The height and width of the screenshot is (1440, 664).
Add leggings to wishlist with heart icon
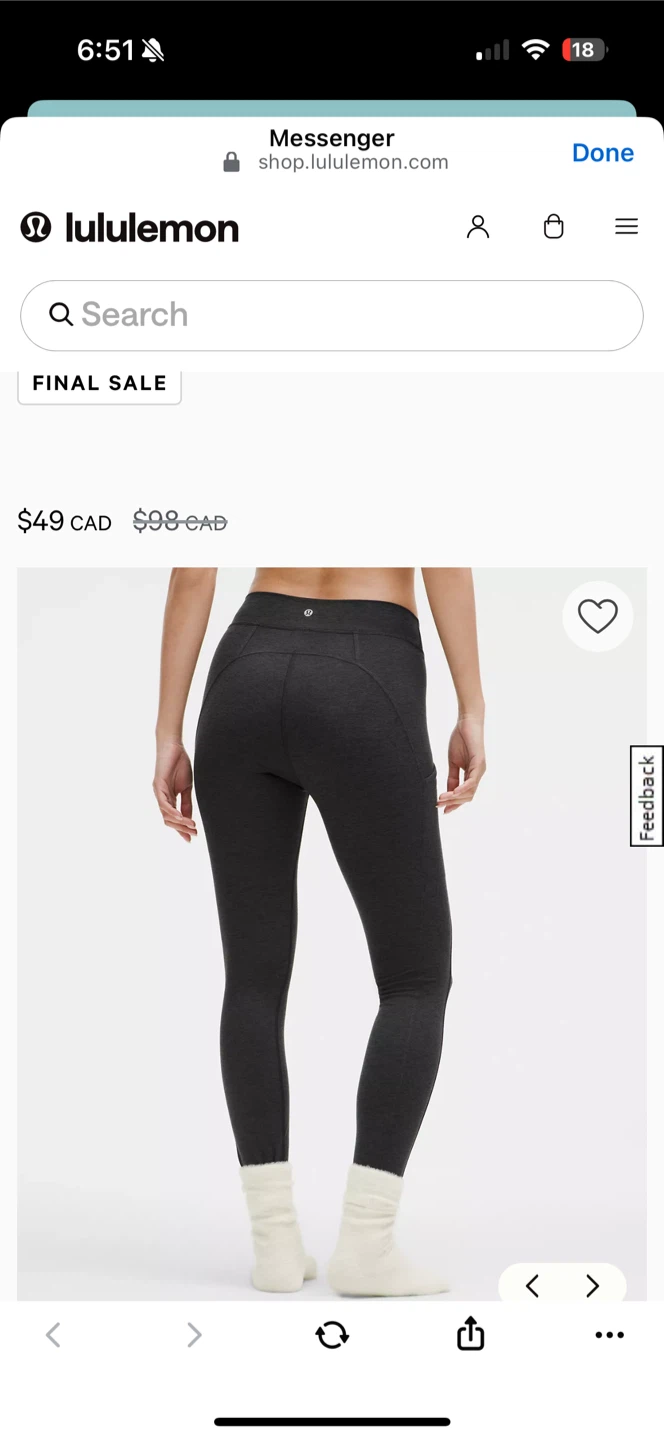coord(597,617)
